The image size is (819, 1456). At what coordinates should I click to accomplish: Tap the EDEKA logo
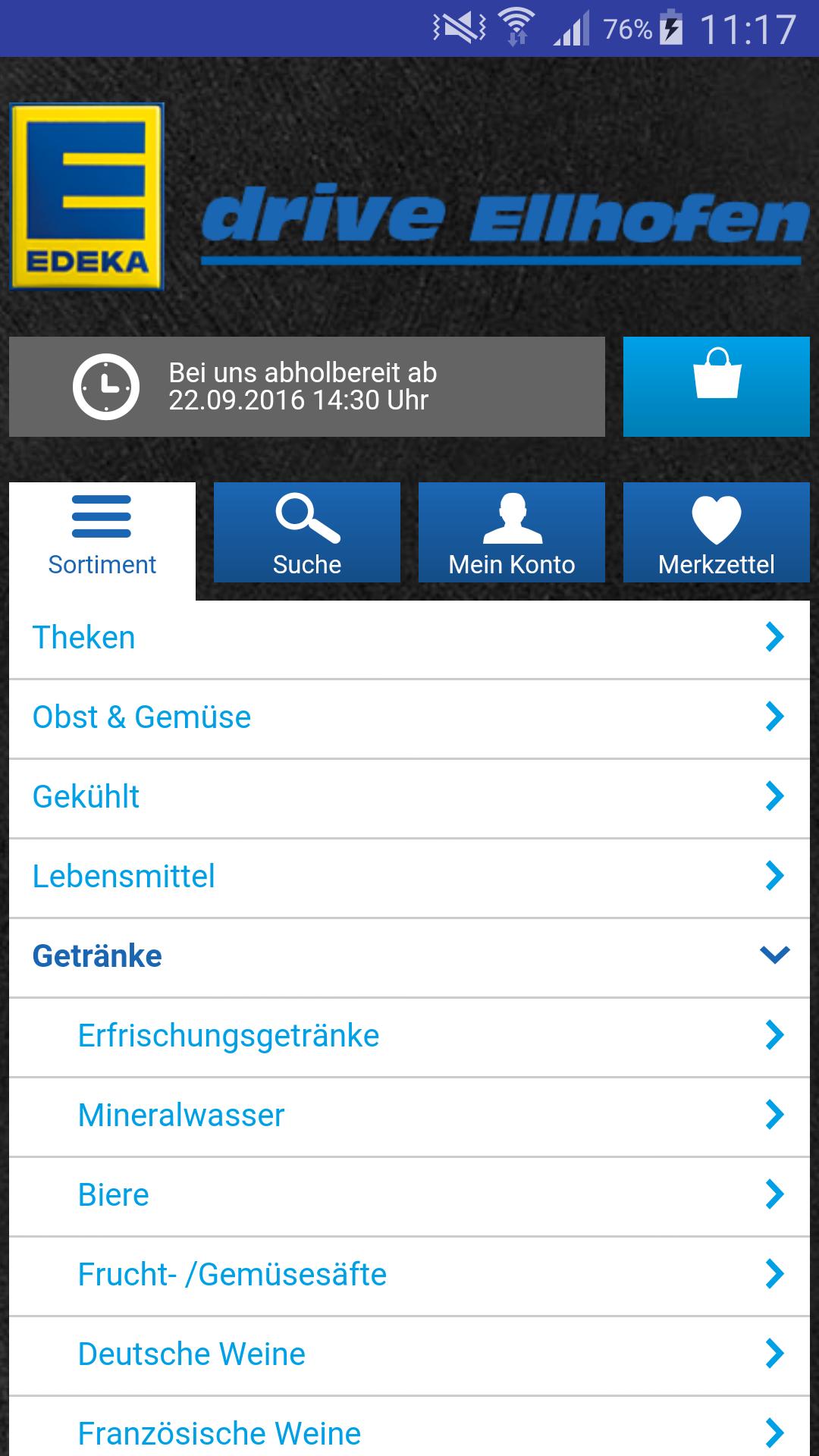tap(86, 196)
